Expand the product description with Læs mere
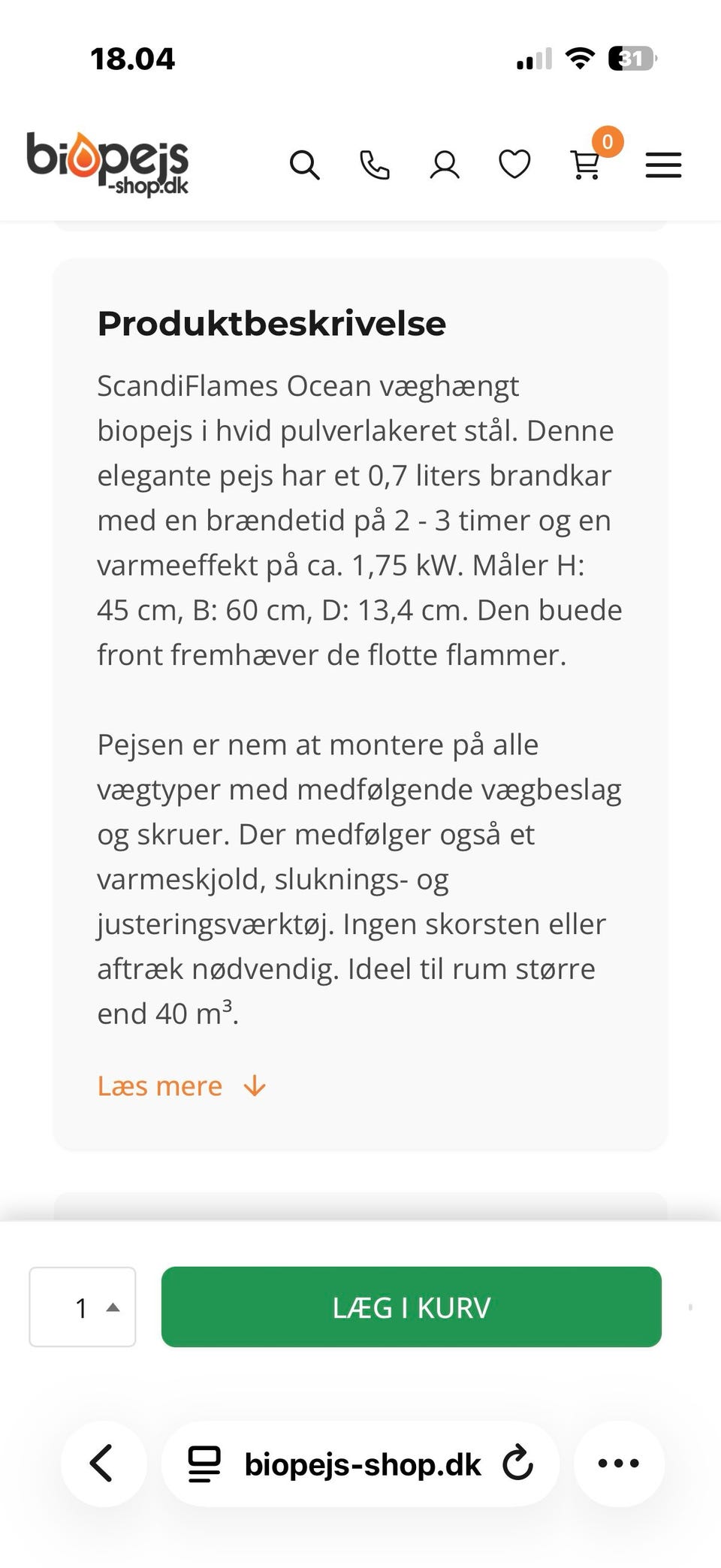This screenshot has height=1568, width=721. coord(158,1086)
